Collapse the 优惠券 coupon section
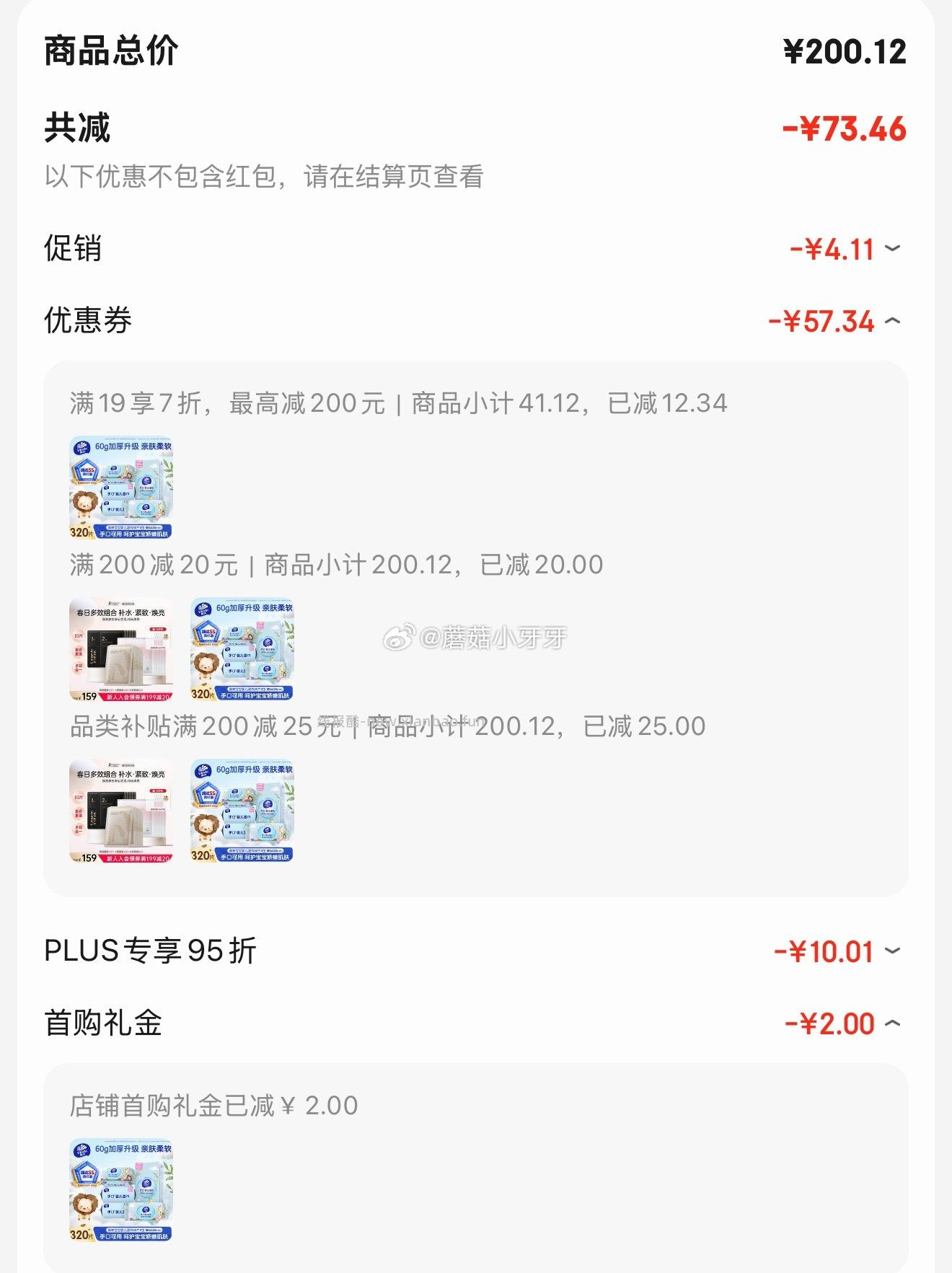Image resolution: width=952 pixels, height=1273 pixels. click(892, 322)
